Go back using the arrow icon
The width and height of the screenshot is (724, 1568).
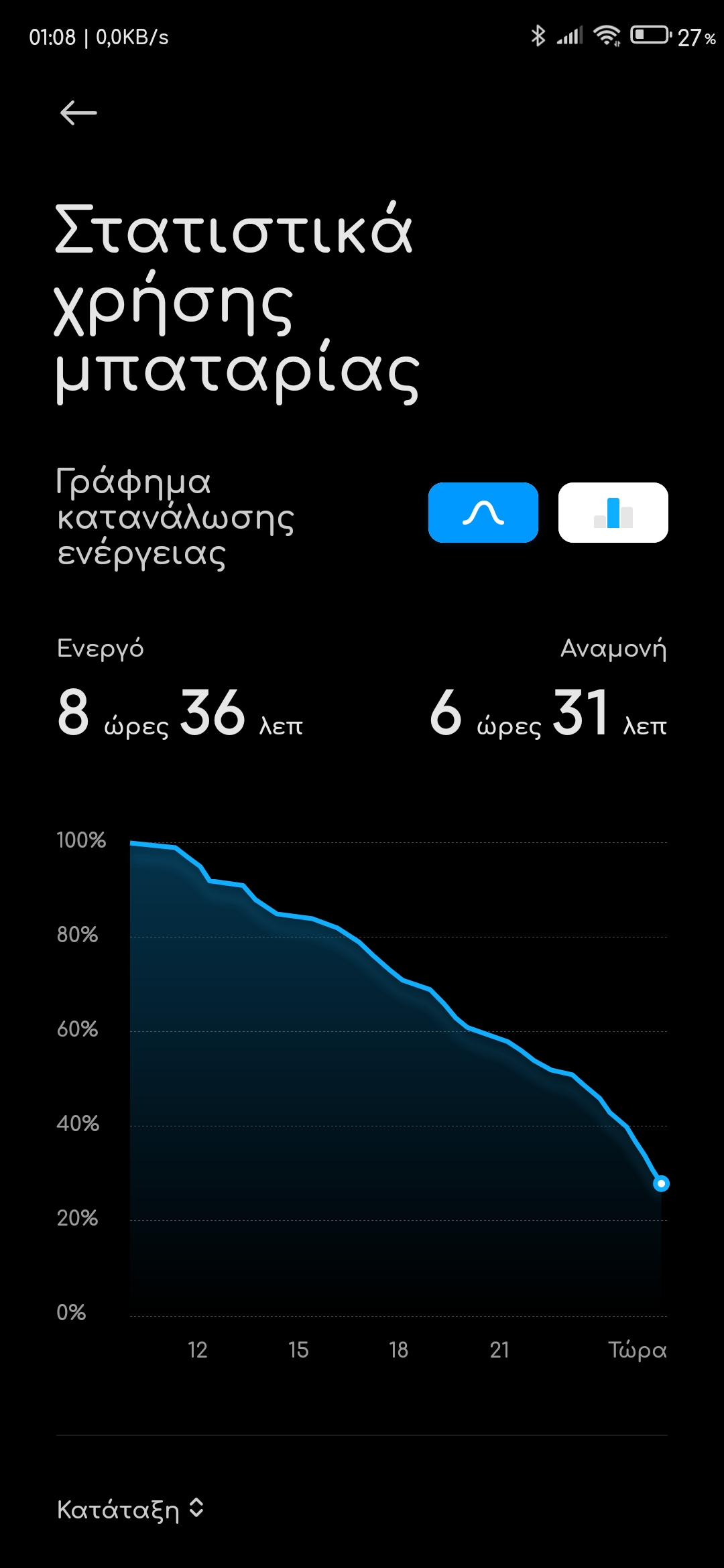(x=78, y=113)
